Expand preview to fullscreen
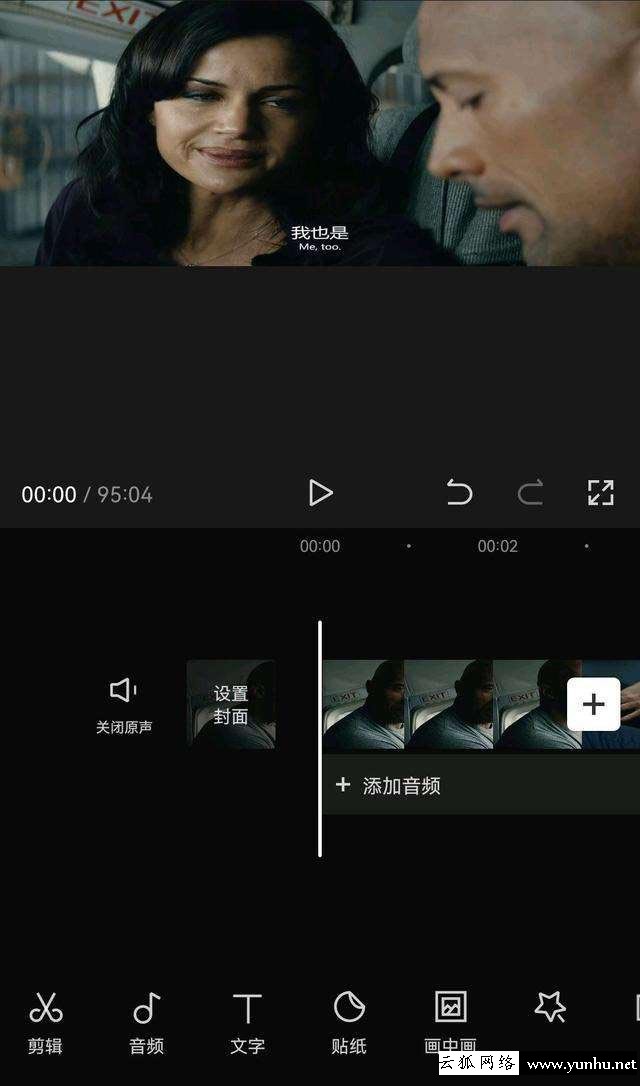Viewport: 640px width, 1086px height. (x=600, y=492)
